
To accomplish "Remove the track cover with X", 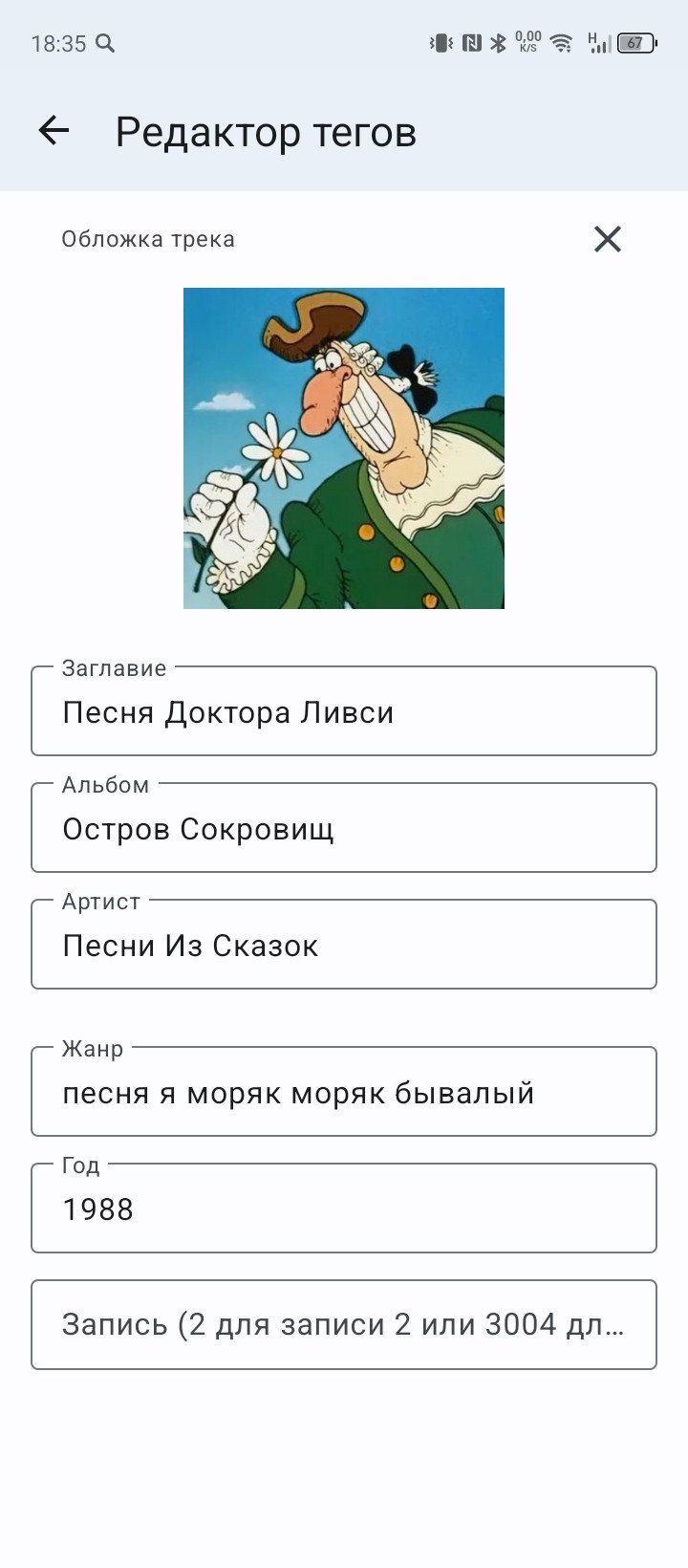I will coord(608,239).
